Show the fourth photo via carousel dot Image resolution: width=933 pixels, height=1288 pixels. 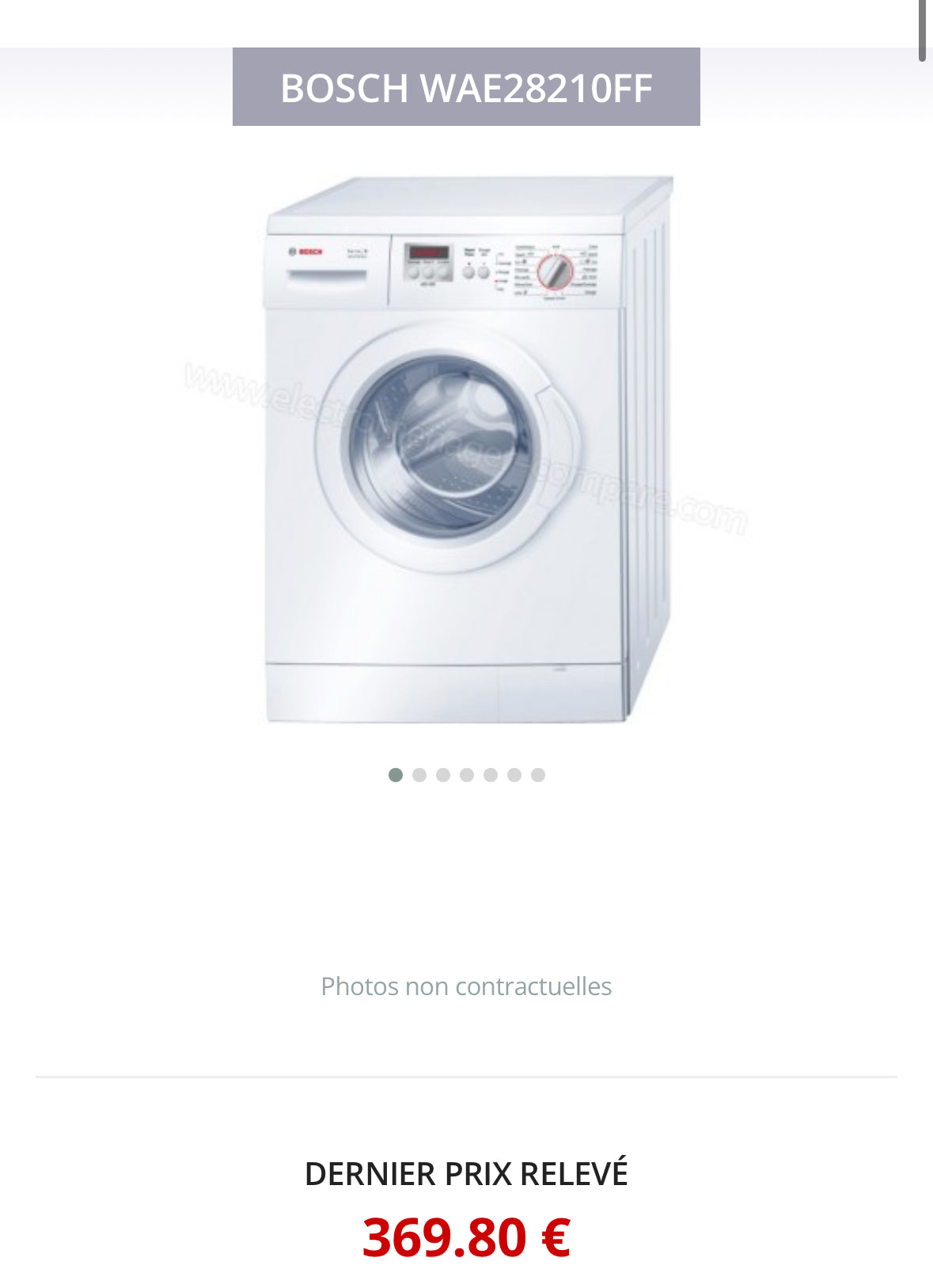tap(467, 775)
